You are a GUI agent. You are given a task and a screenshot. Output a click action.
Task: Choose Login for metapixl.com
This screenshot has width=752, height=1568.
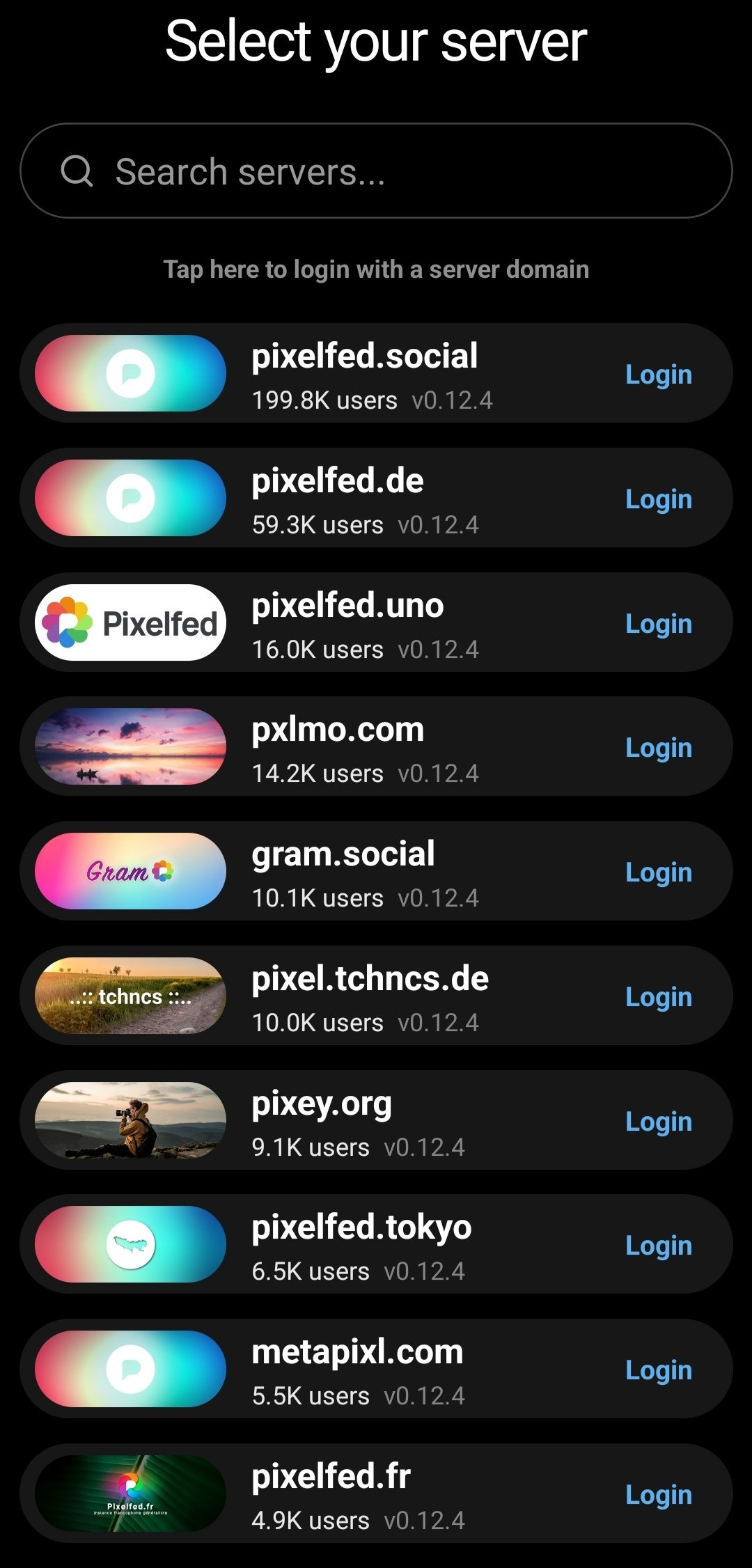pyautogui.click(x=658, y=1370)
